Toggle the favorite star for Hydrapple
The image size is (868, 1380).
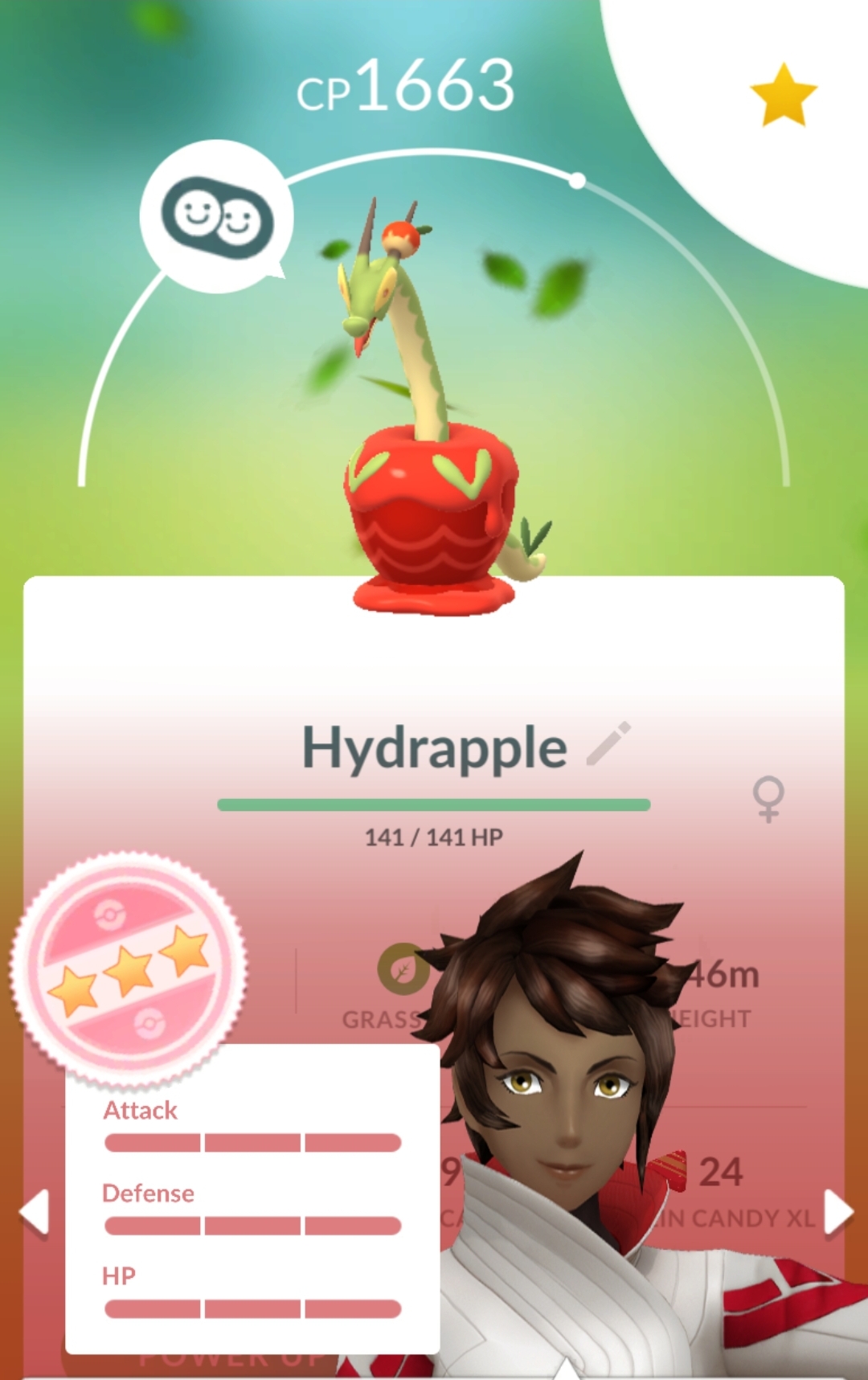tap(783, 96)
